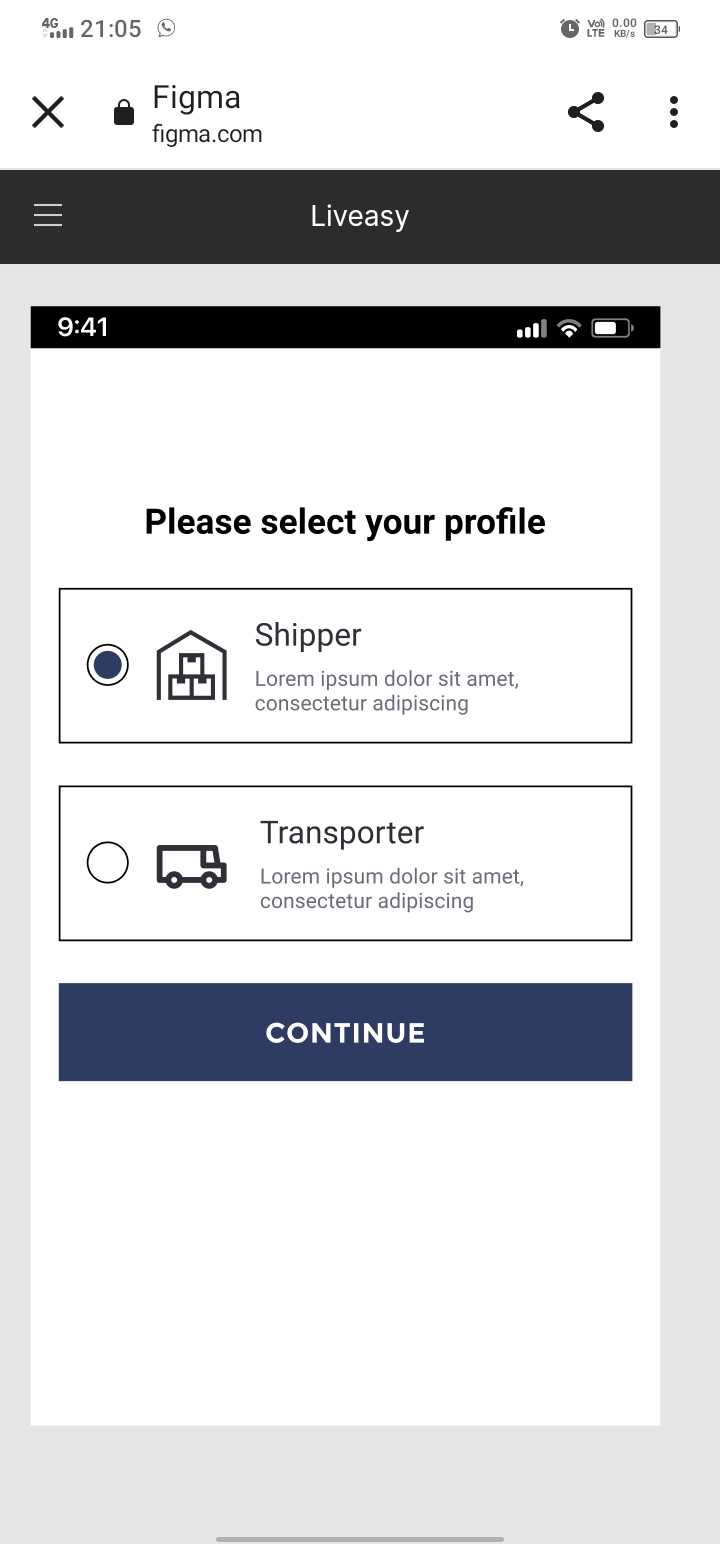This screenshot has height=1544, width=720.
Task: Close the Figma browser tab
Action: pyautogui.click(x=48, y=113)
